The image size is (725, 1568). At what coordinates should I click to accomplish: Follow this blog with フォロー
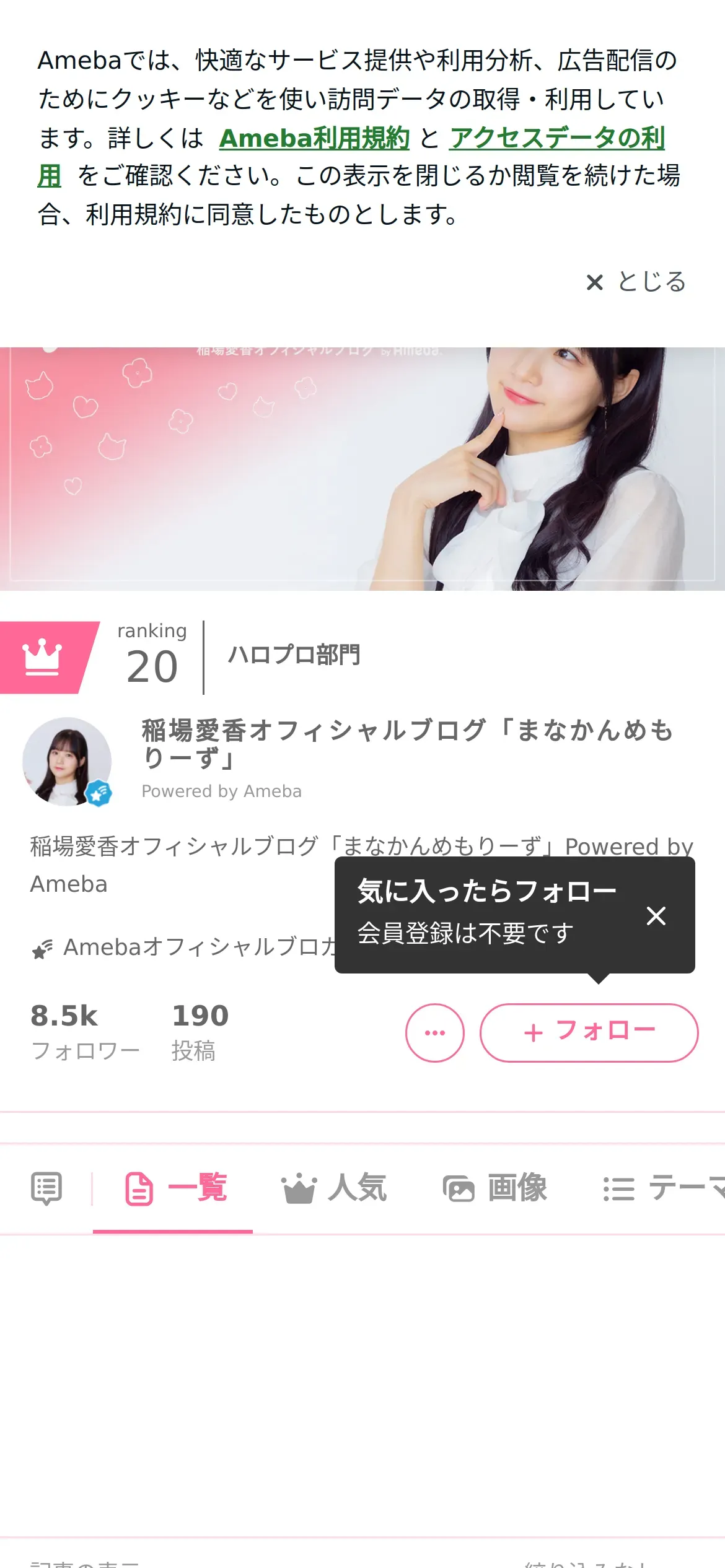click(589, 1032)
